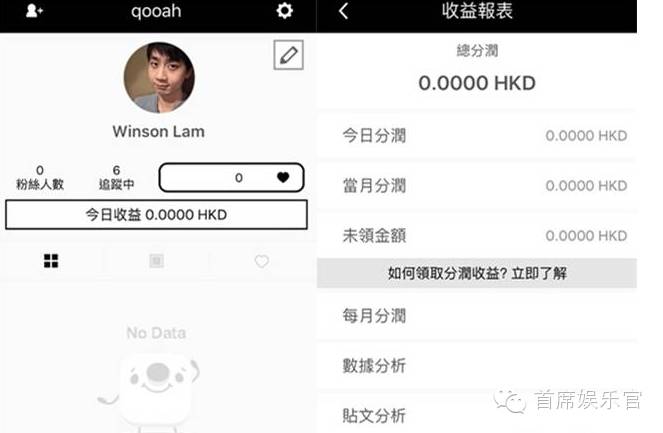Viewport: 663px width, 433px height.
Task: Open 每月分潤 row
Action: click(476, 316)
